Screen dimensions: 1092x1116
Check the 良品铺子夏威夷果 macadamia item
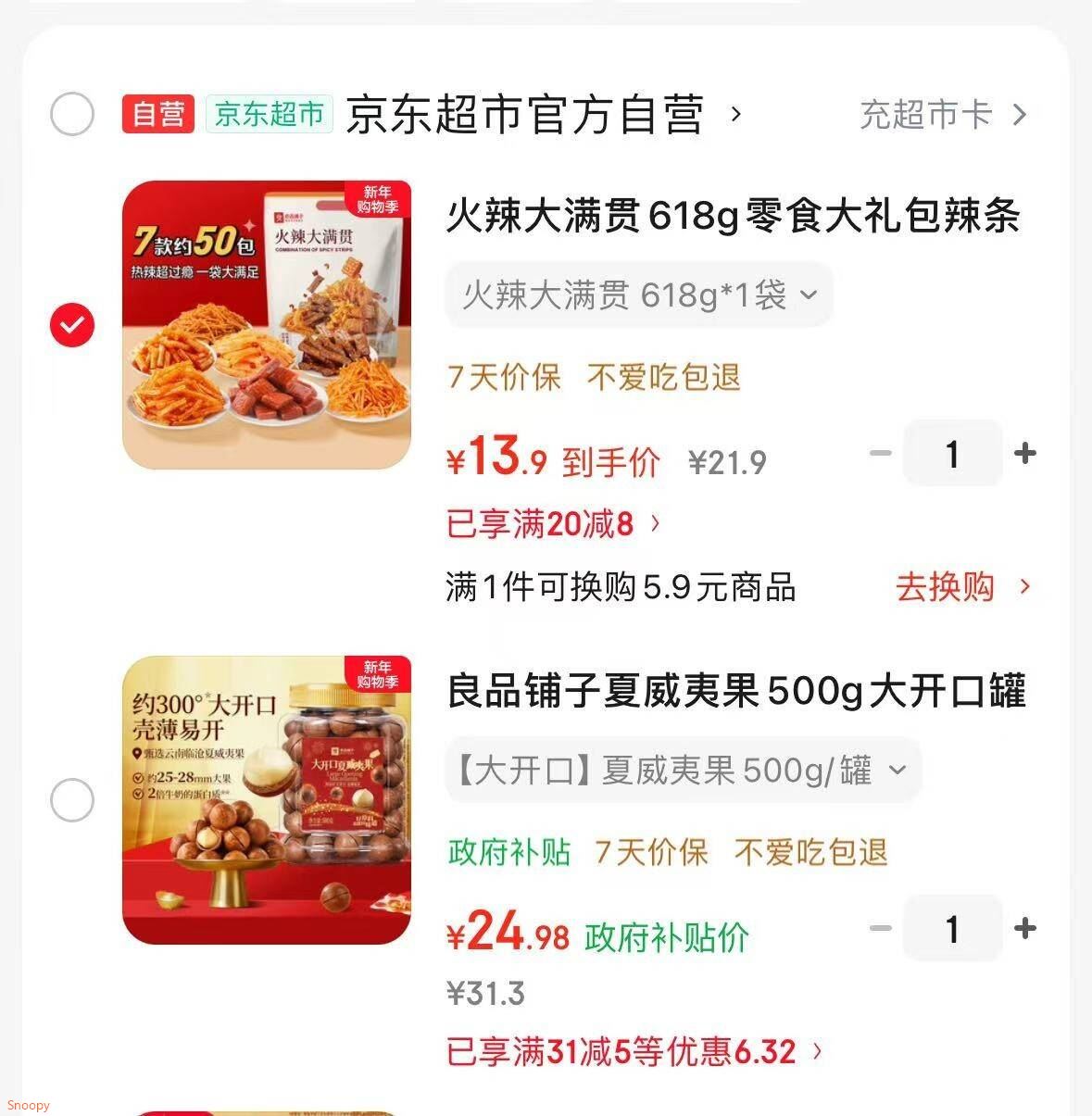71,799
